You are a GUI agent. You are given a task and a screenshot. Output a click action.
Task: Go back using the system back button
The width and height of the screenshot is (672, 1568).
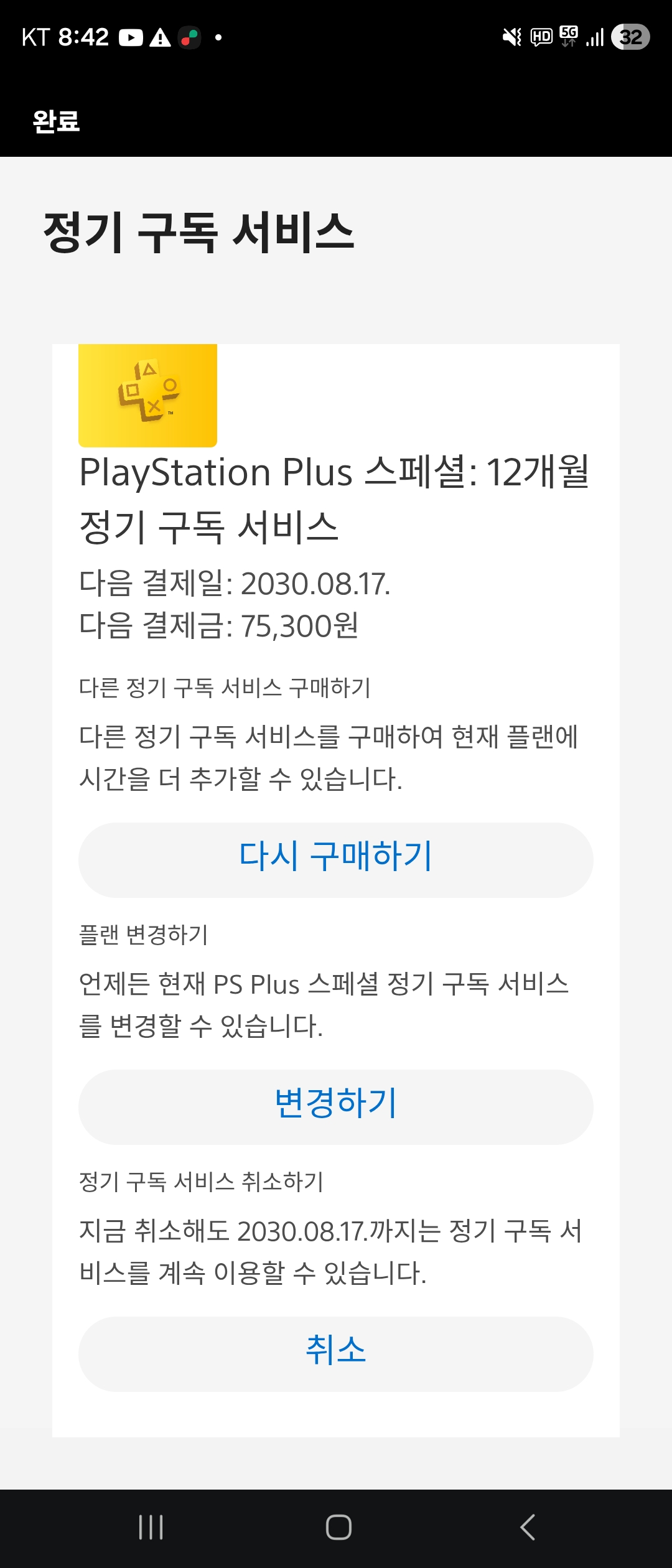coord(527,1527)
